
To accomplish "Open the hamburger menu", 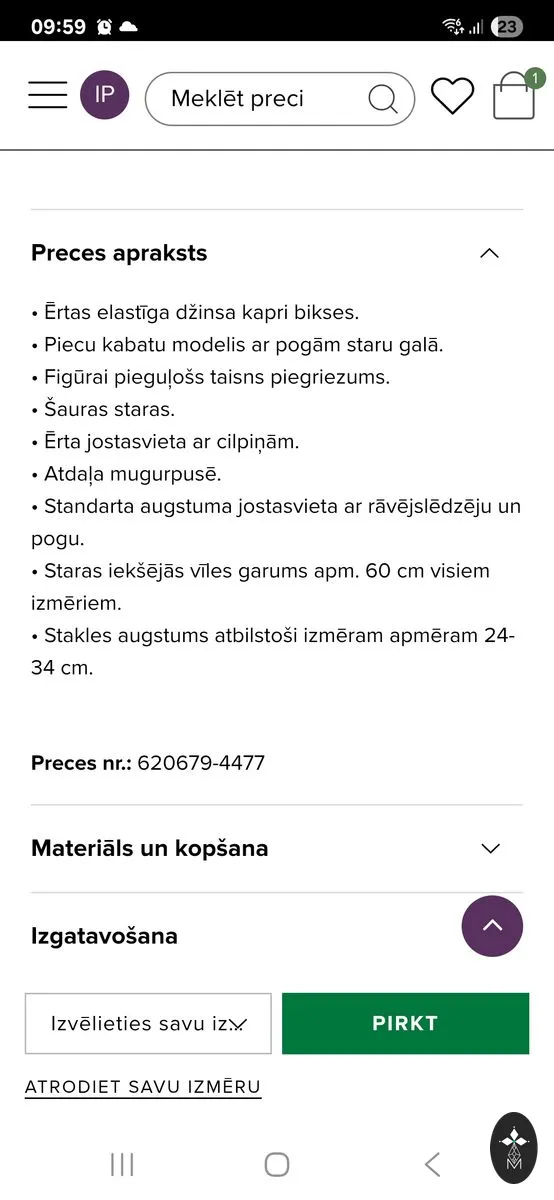I will (x=48, y=96).
